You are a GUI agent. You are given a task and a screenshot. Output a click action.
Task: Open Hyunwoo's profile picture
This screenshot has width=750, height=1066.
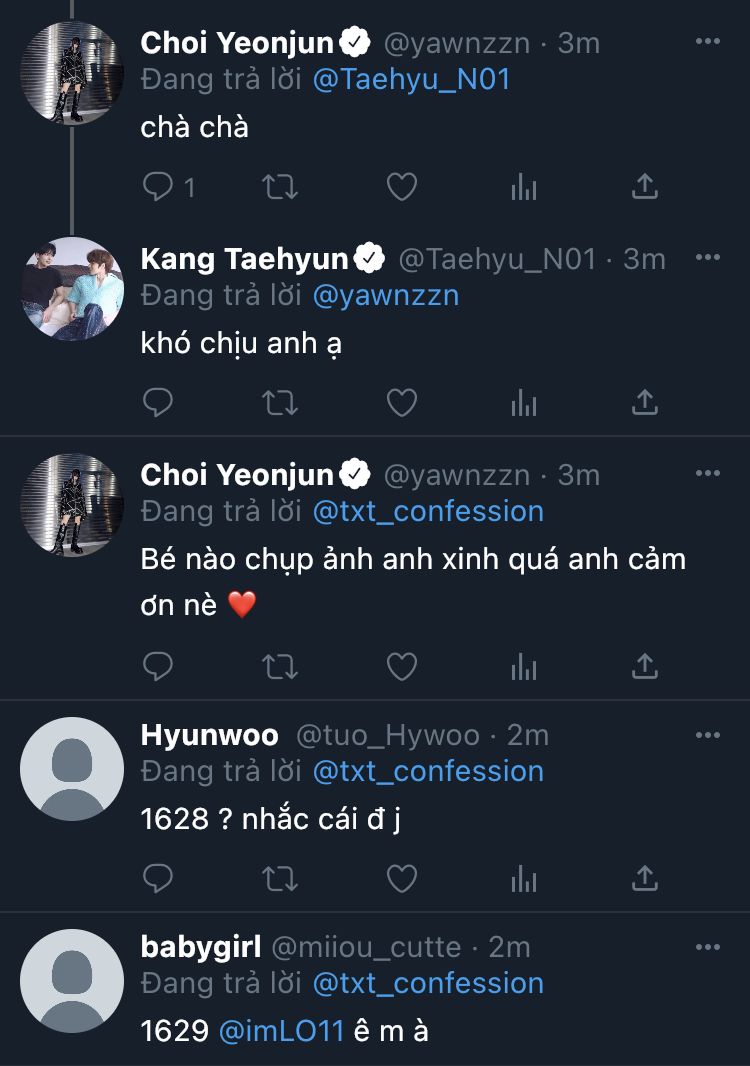coord(72,769)
